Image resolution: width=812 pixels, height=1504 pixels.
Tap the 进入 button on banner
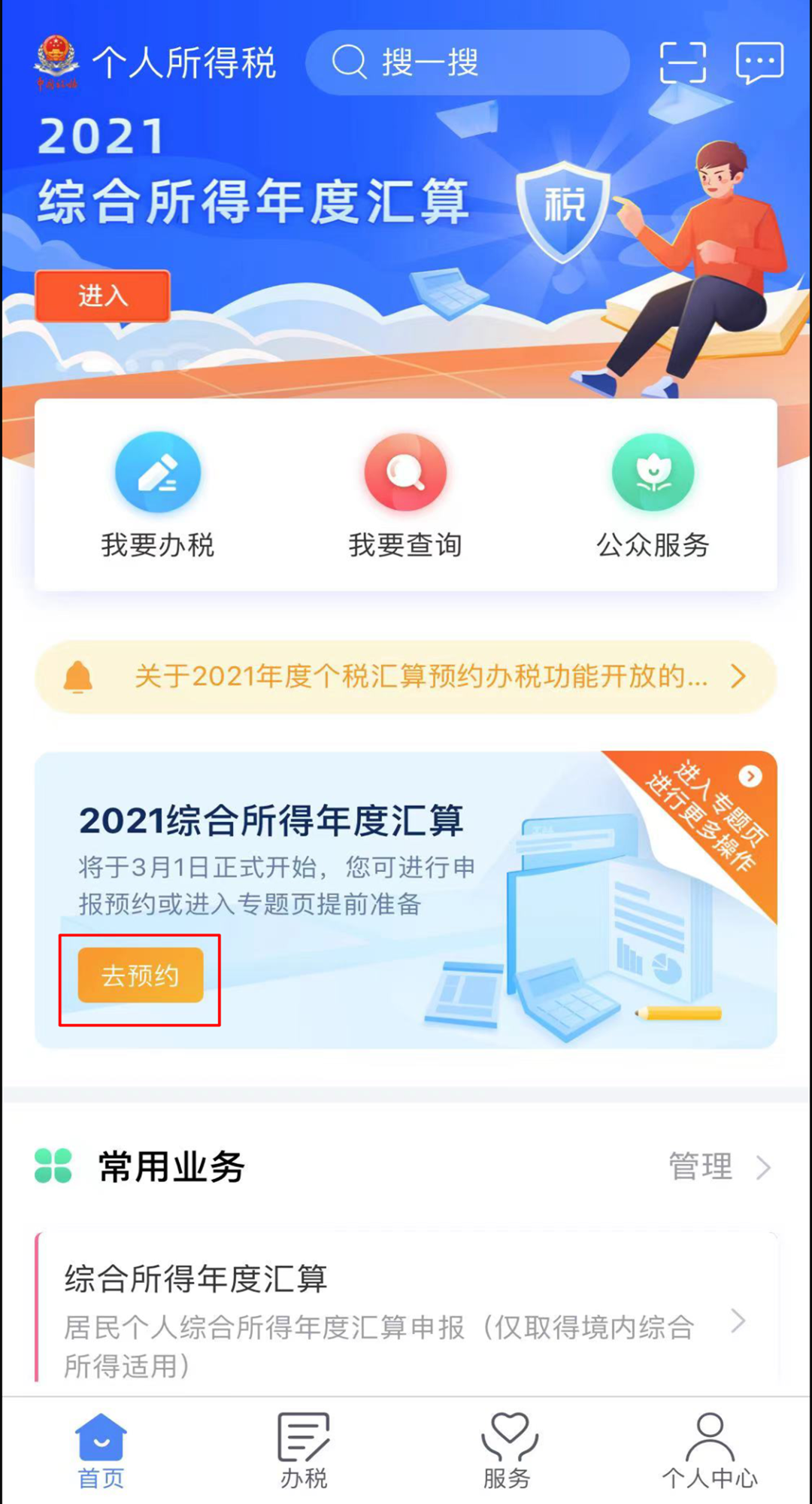102,296
